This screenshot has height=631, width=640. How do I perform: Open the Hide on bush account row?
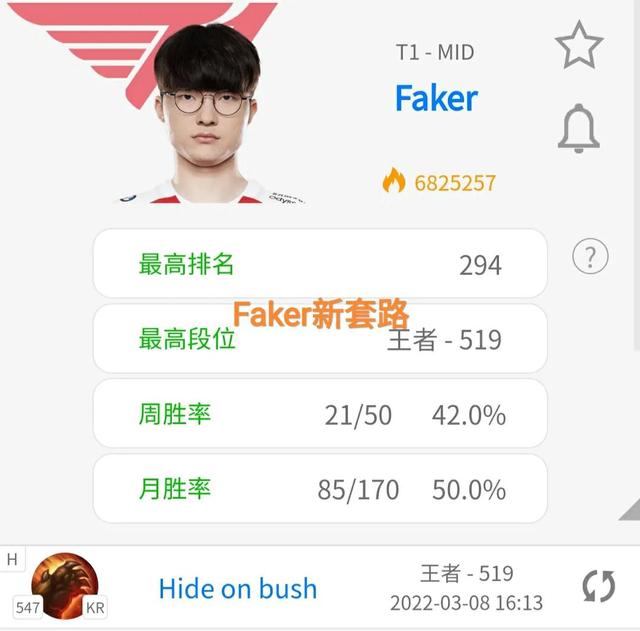pyautogui.click(x=238, y=588)
